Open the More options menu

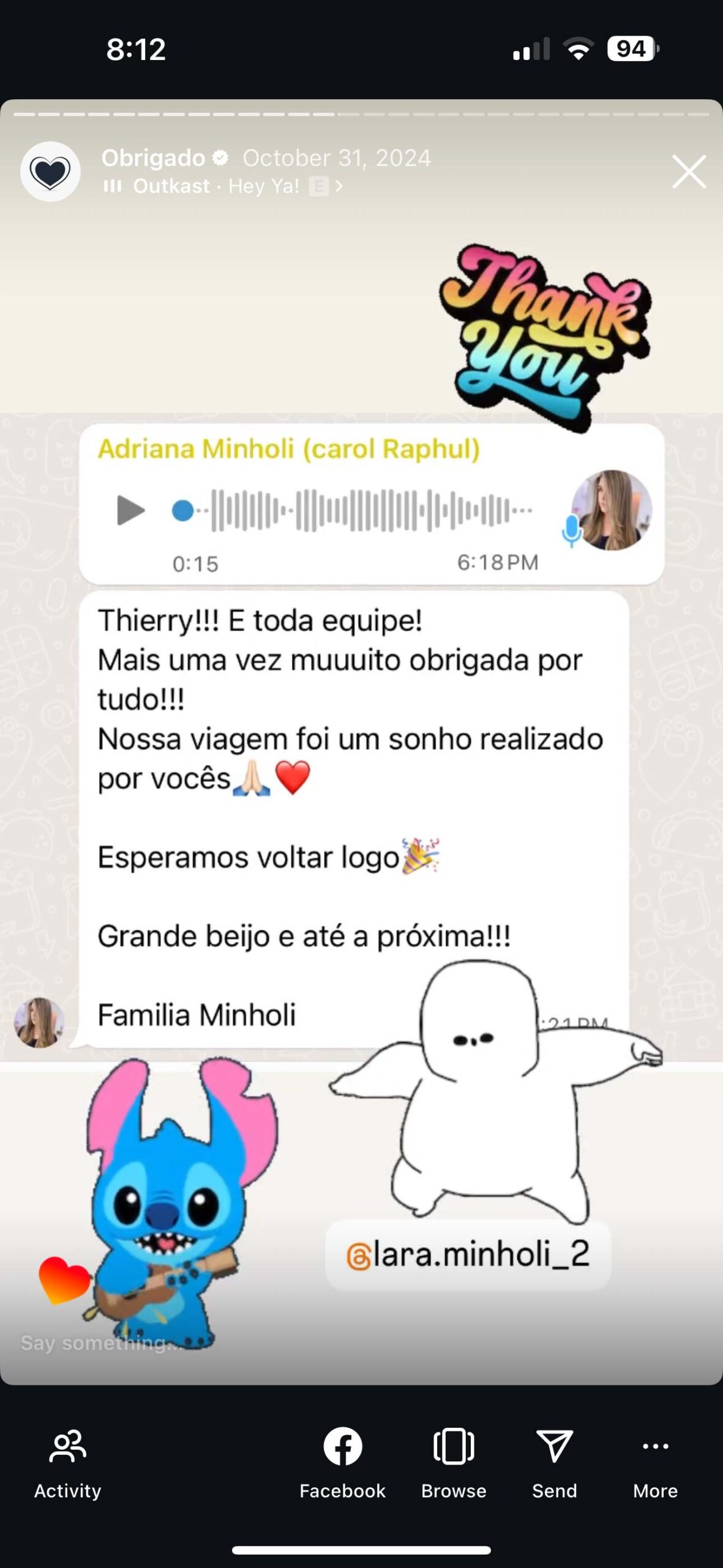pos(655,1465)
